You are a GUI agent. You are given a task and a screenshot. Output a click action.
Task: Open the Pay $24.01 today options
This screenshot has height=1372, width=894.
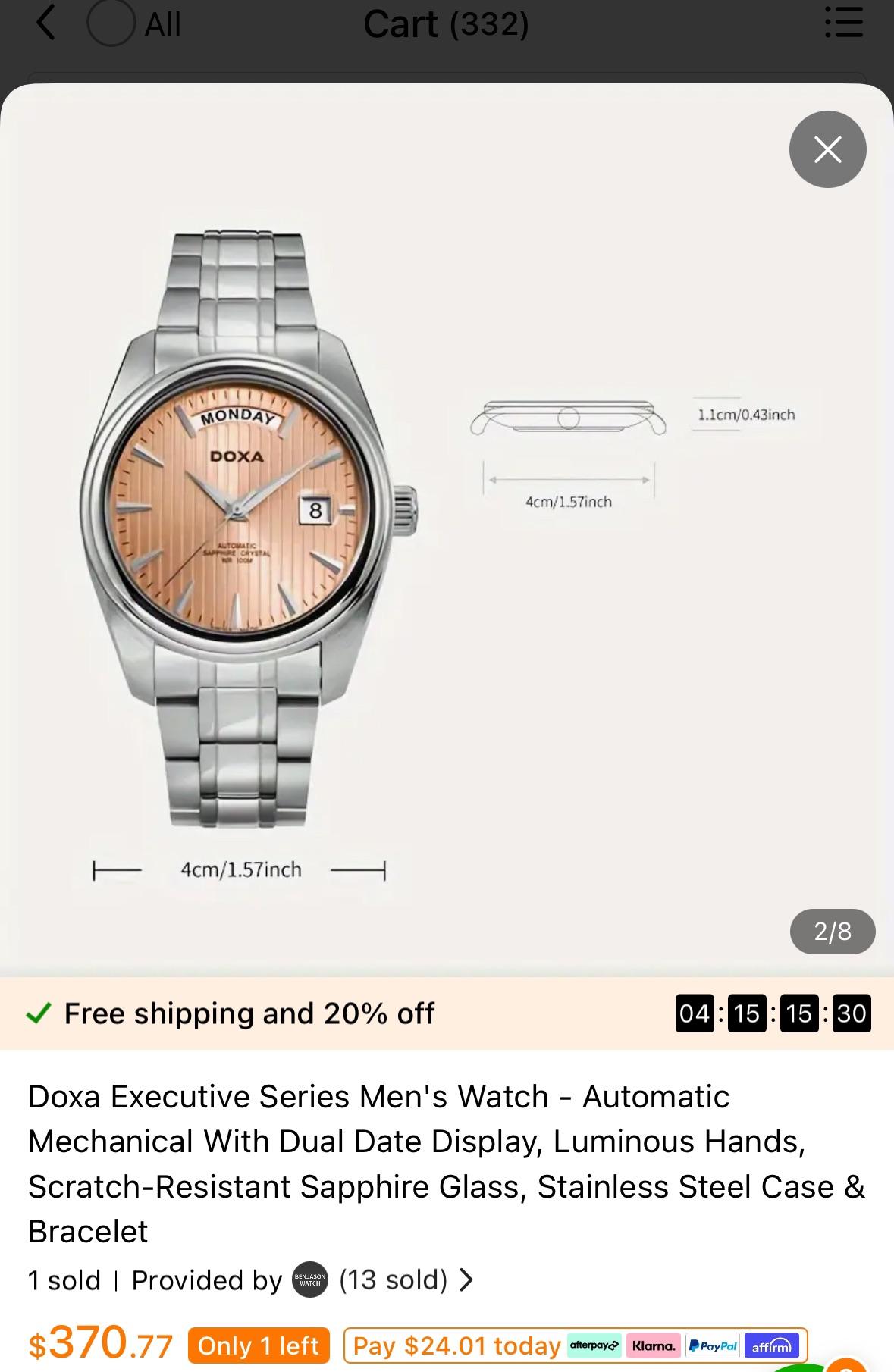pyautogui.click(x=575, y=1345)
